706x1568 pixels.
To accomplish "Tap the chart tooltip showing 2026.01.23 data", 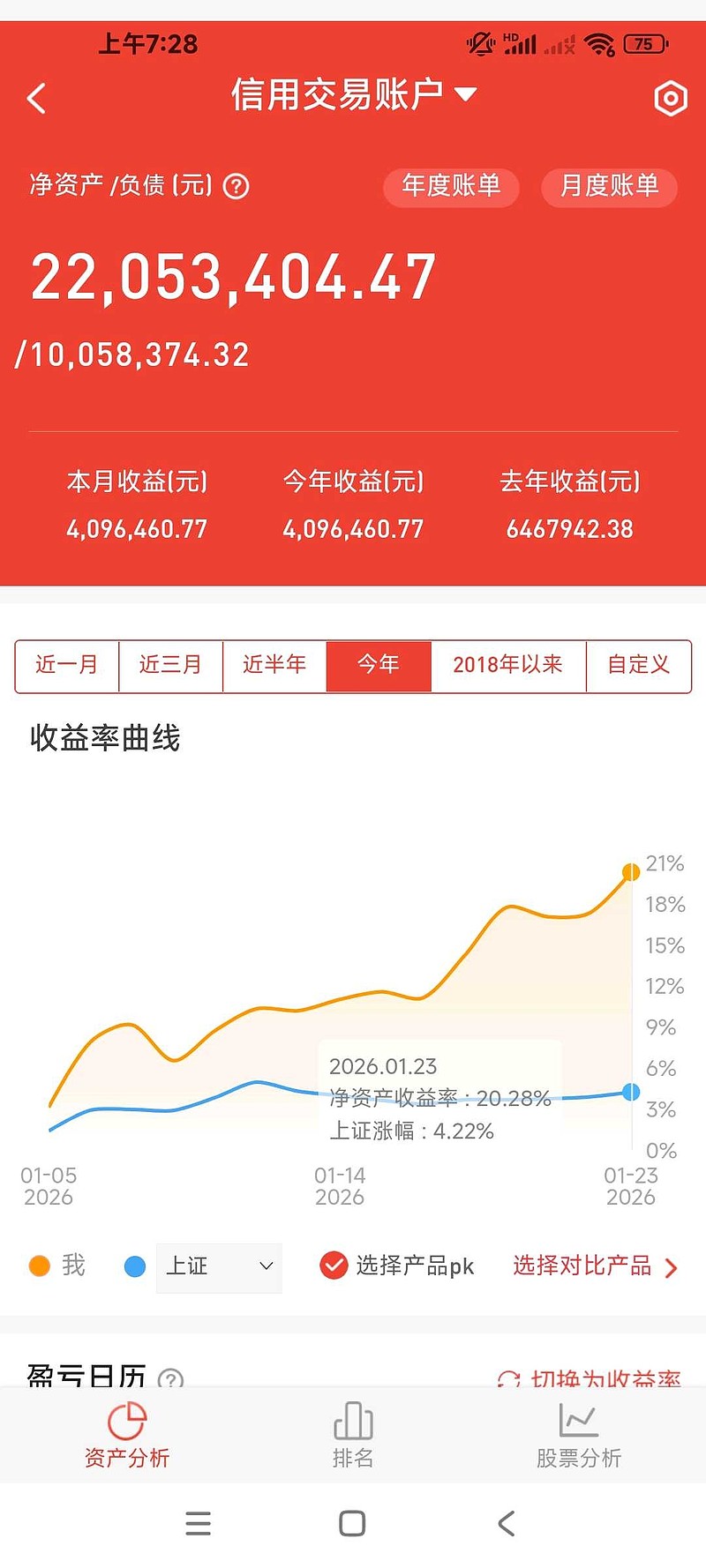I will coord(439,1097).
